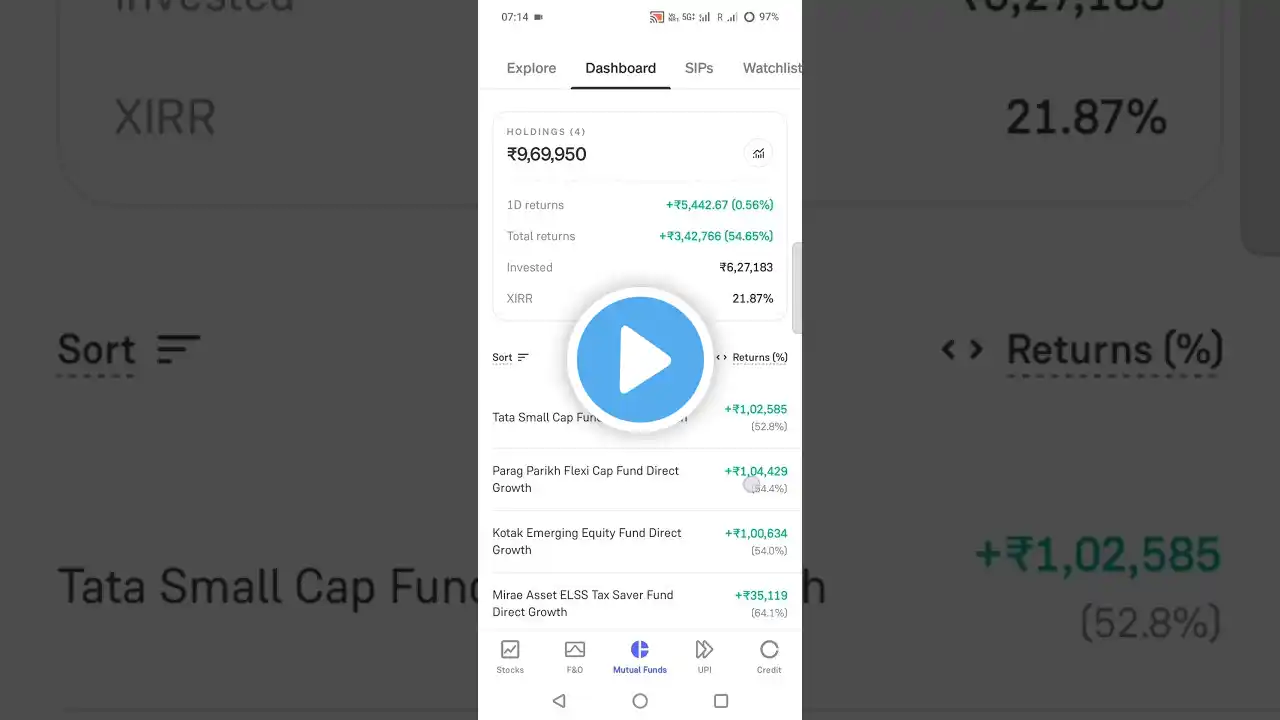Select Mutual Funds in bottom navigation

click(x=640, y=656)
